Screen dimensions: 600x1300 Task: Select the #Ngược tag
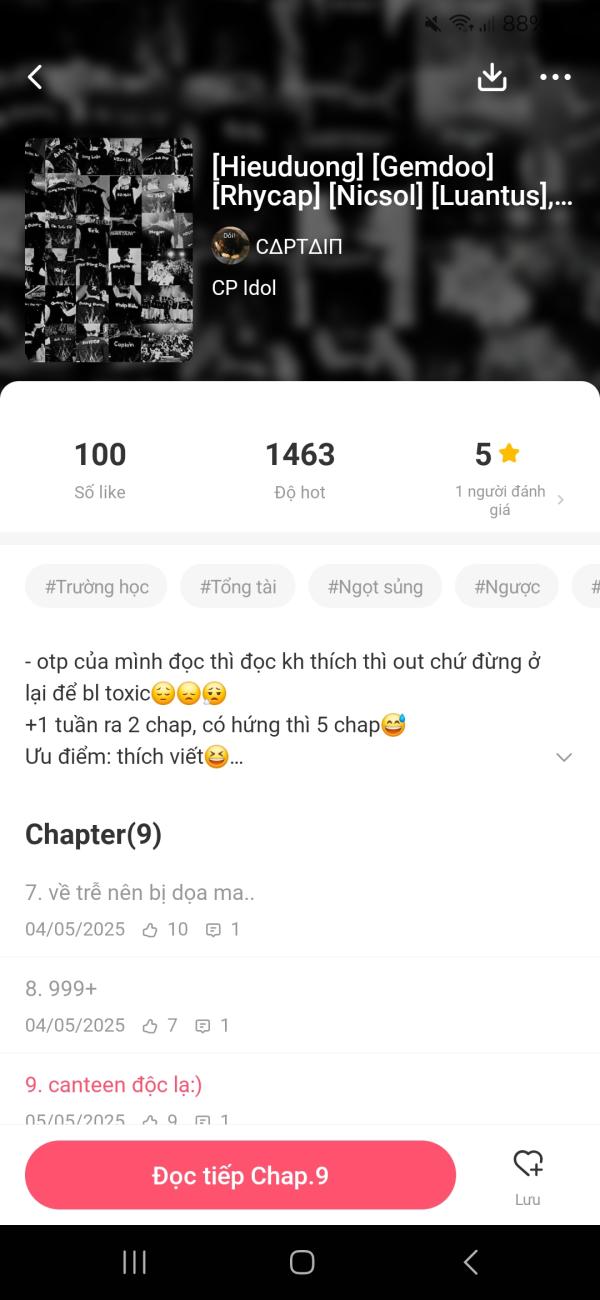point(507,587)
